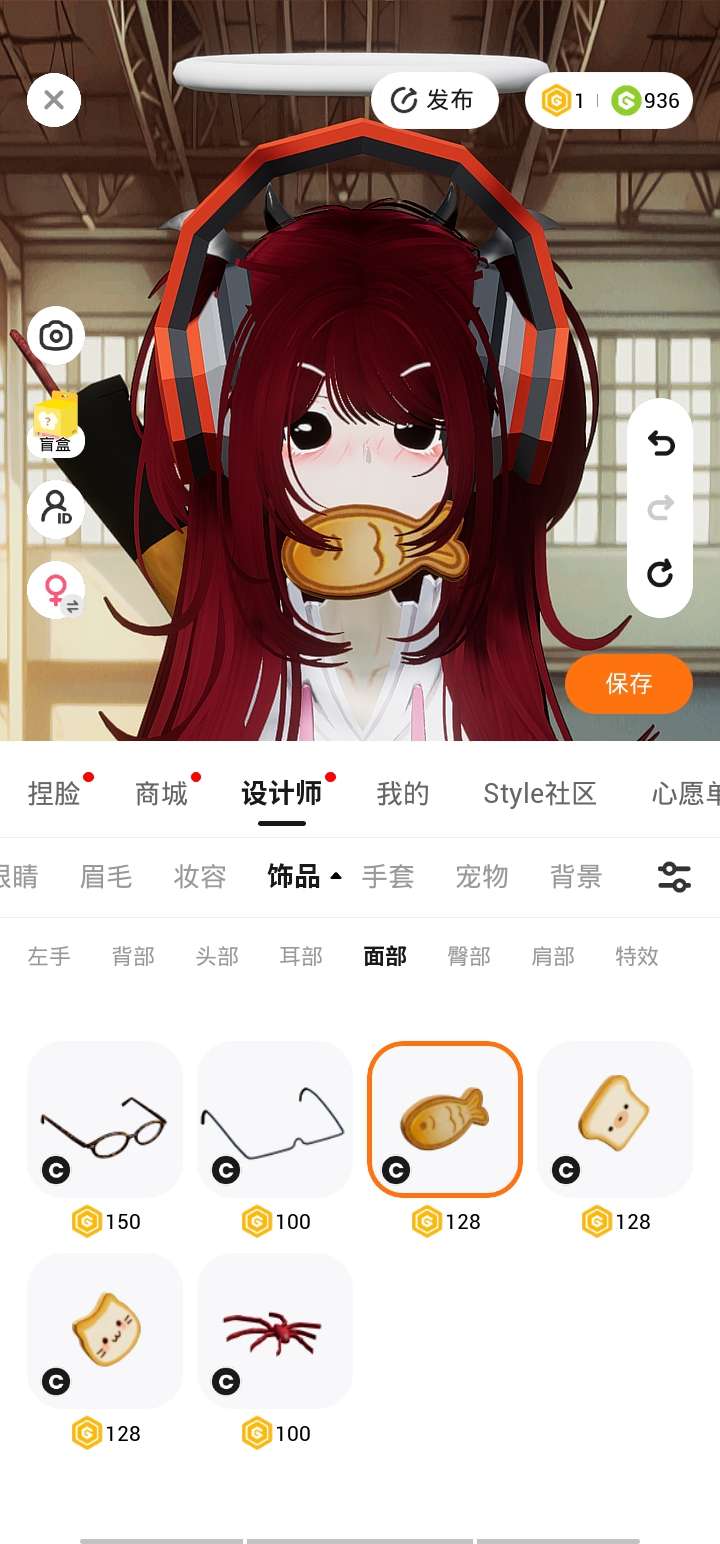Open the Style社区 tab
Viewport: 720px width, 1544px height.
pyautogui.click(x=539, y=794)
